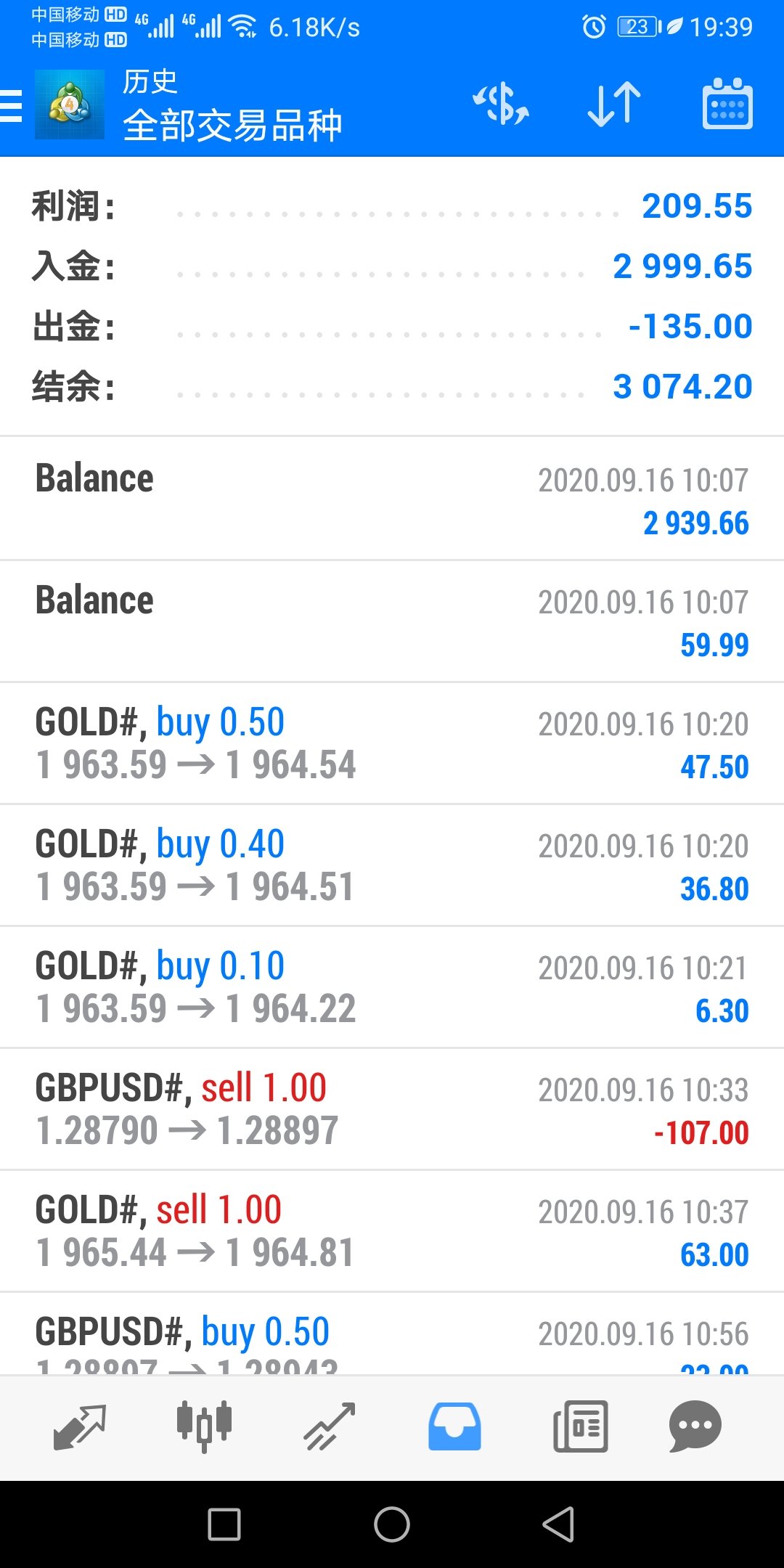Go back using the system back button
This screenshot has width=784, height=1568.
click(x=558, y=1524)
